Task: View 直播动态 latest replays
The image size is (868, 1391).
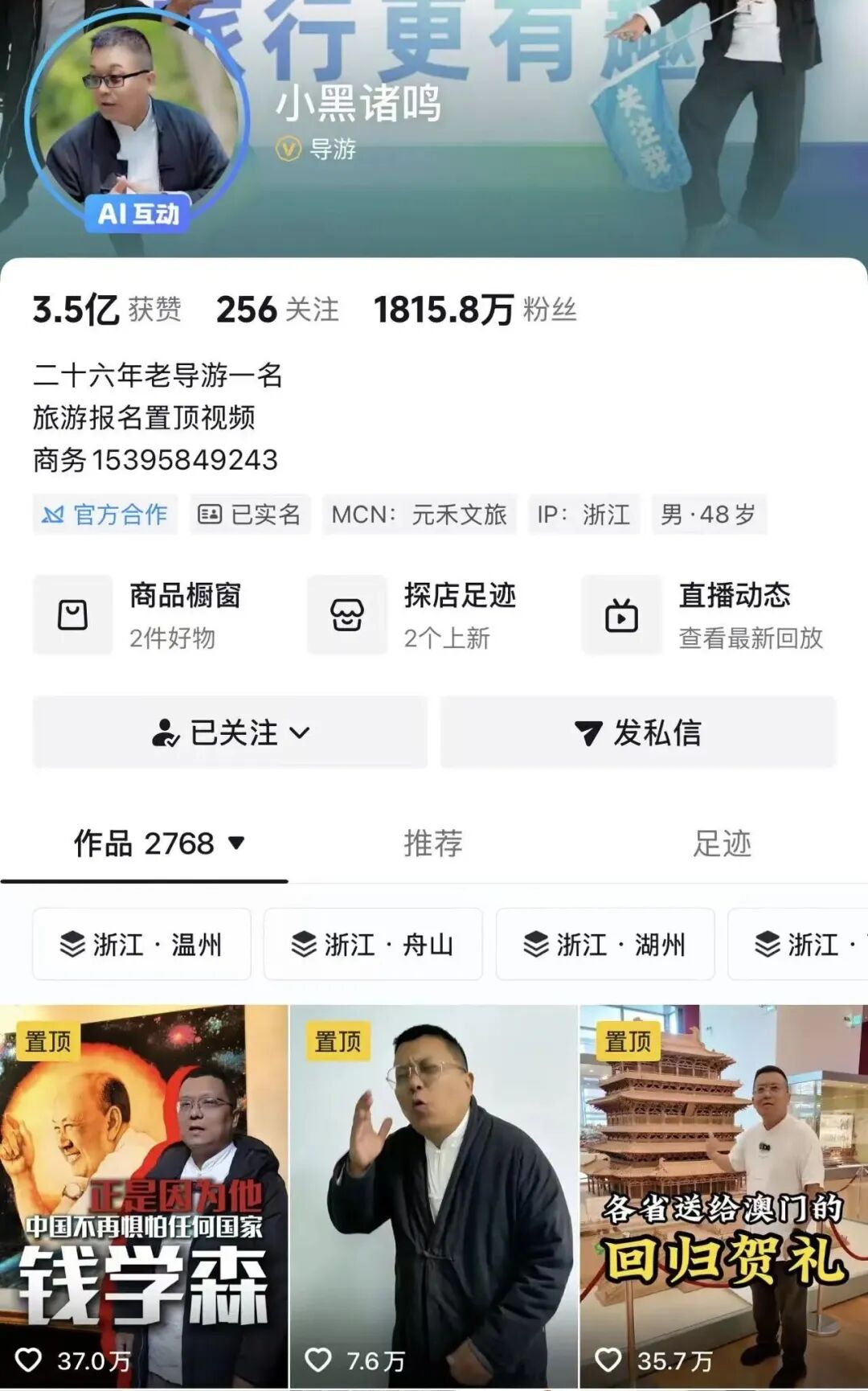Action: coord(709,616)
